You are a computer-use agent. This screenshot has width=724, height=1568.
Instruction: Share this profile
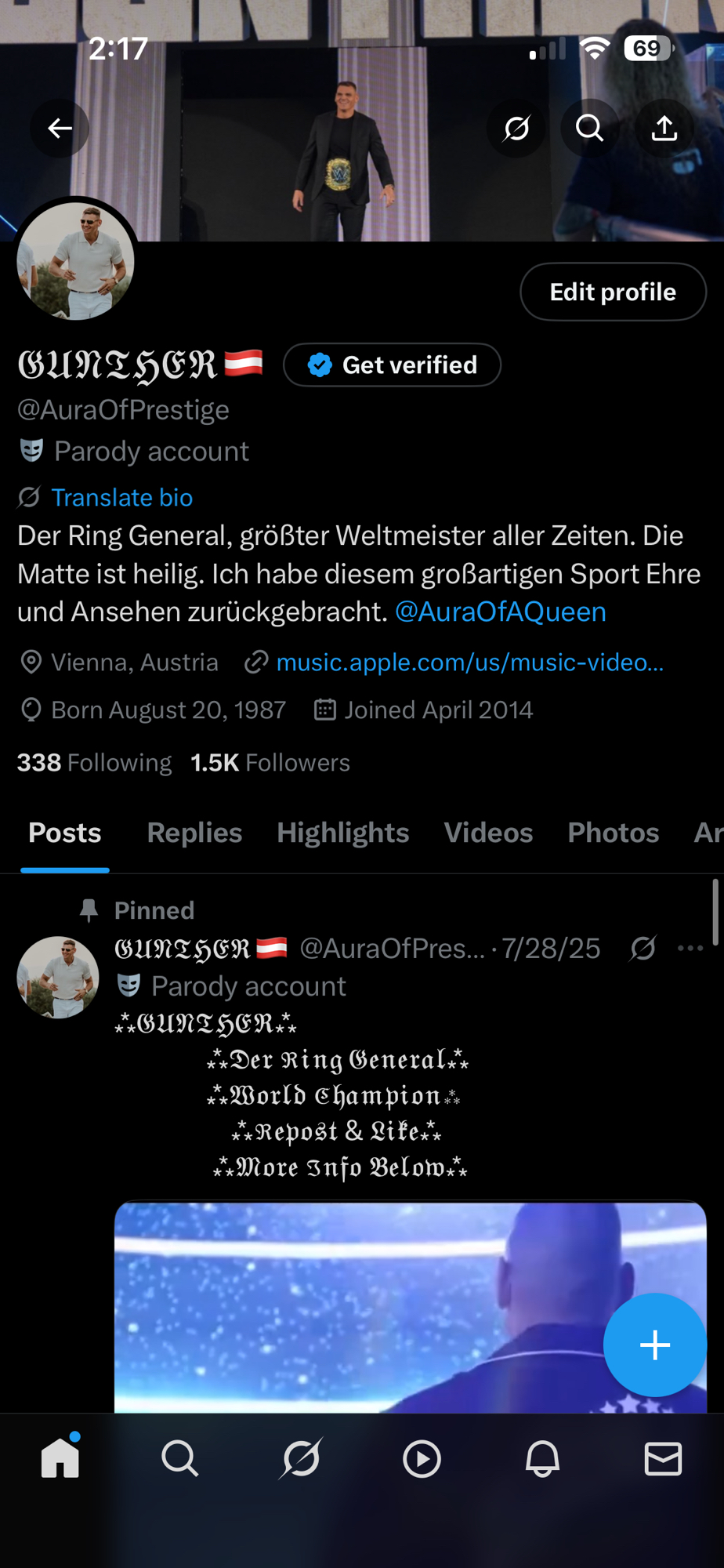coord(664,128)
